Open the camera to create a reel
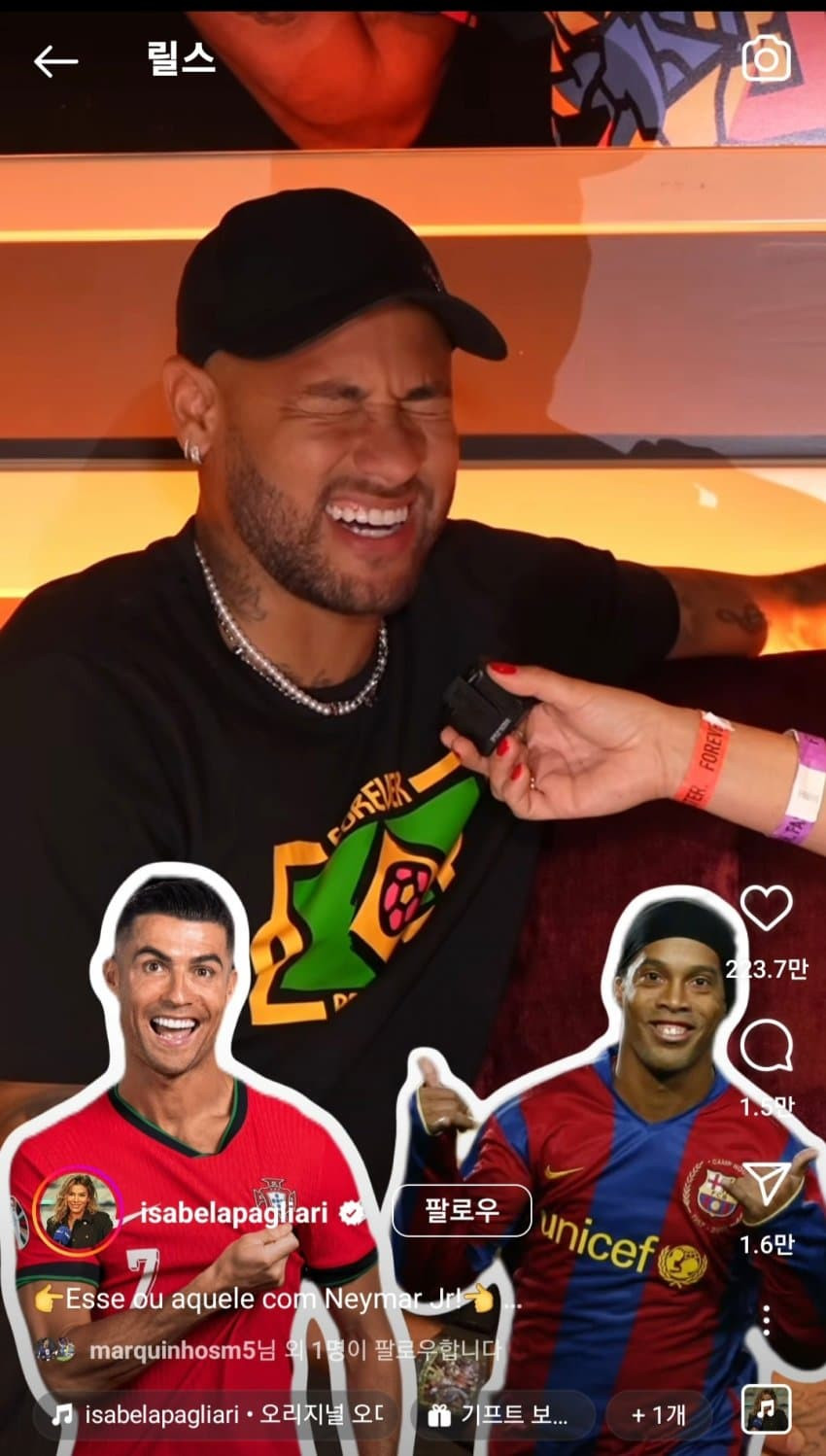The width and height of the screenshot is (826, 1456). (x=766, y=60)
